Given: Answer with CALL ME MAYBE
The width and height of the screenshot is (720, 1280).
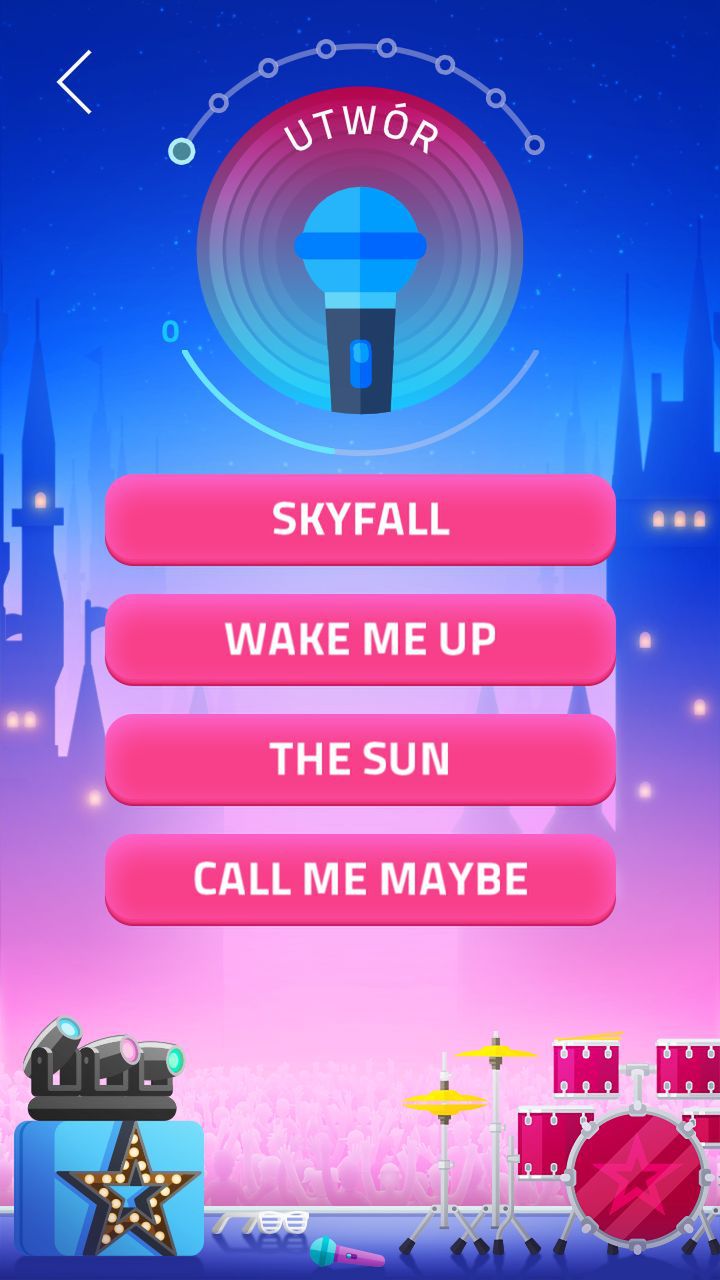Looking at the screenshot, I should [x=360, y=879].
